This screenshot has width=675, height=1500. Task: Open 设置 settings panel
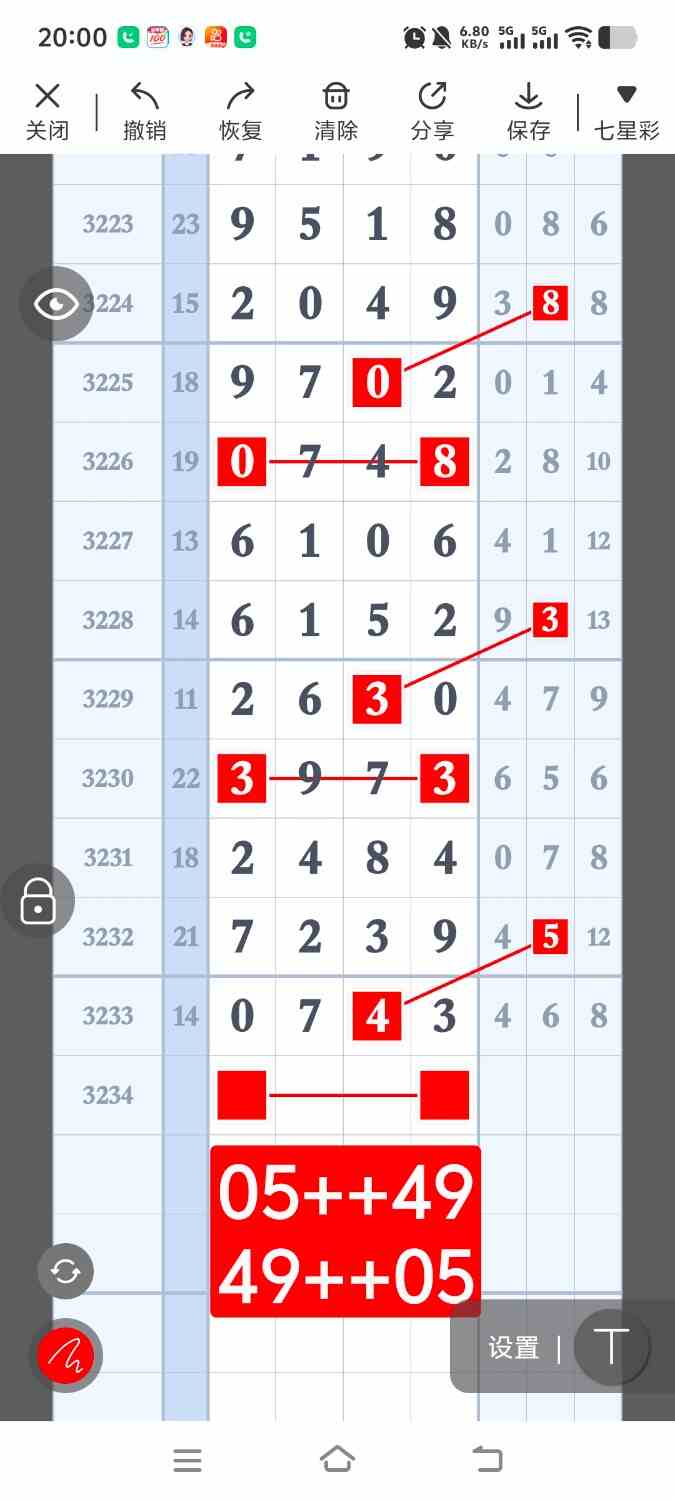coord(514,1348)
